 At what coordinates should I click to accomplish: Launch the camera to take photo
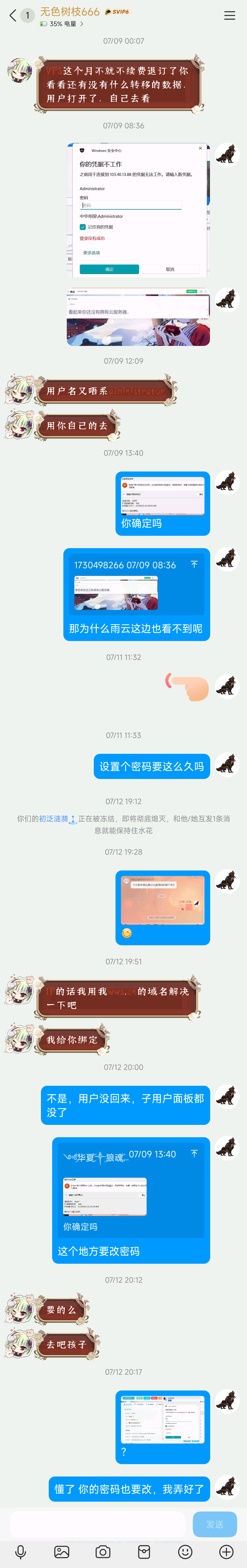103,1552
